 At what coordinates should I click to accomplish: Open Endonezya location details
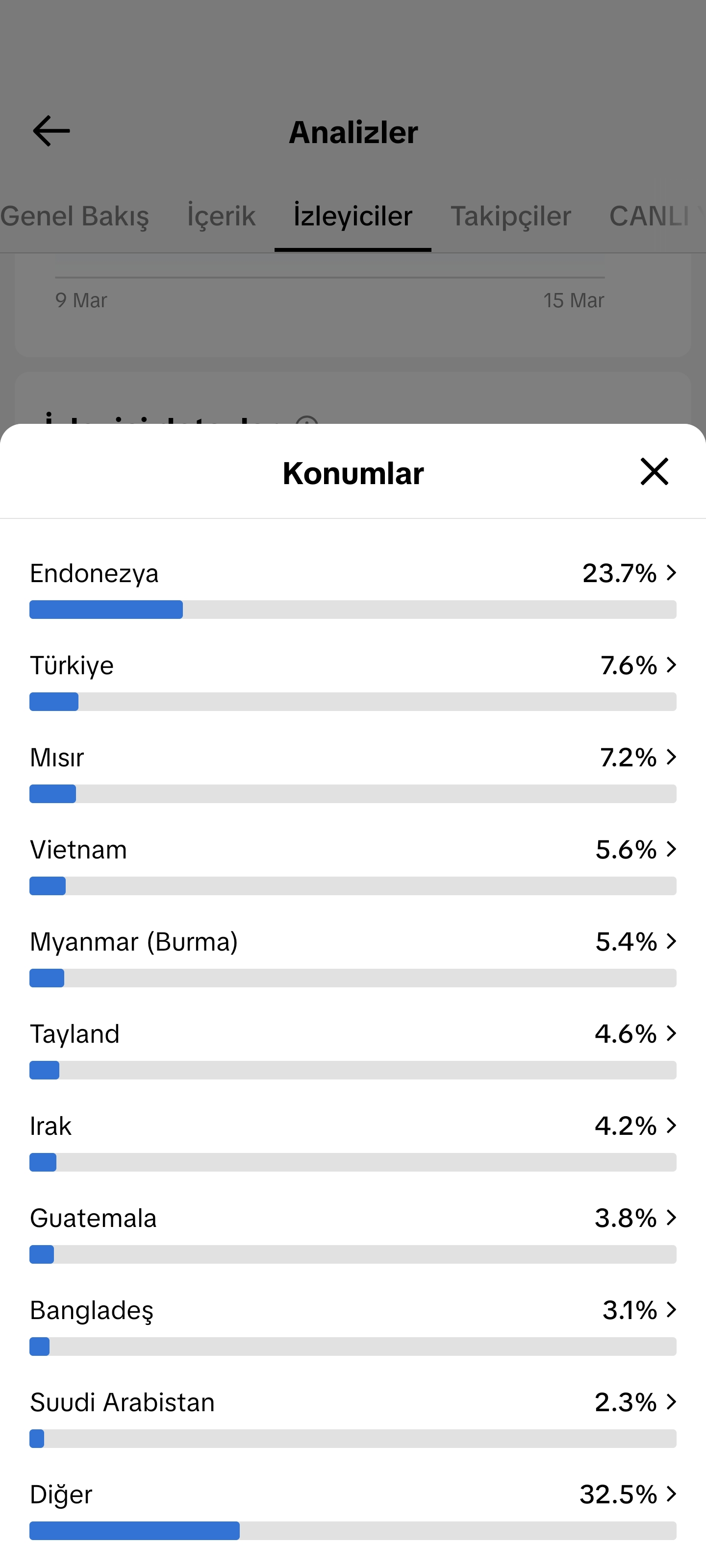(x=353, y=588)
